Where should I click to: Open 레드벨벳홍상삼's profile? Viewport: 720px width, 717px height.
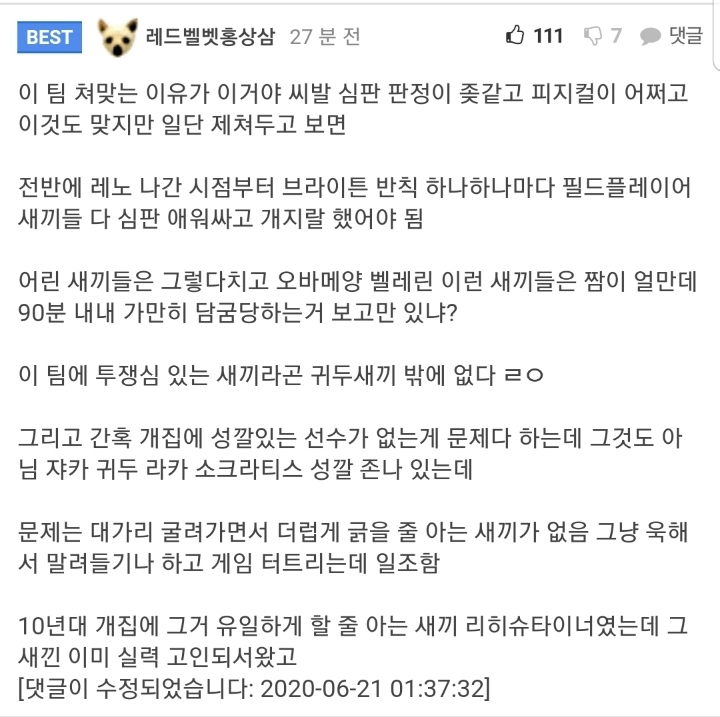211,37
